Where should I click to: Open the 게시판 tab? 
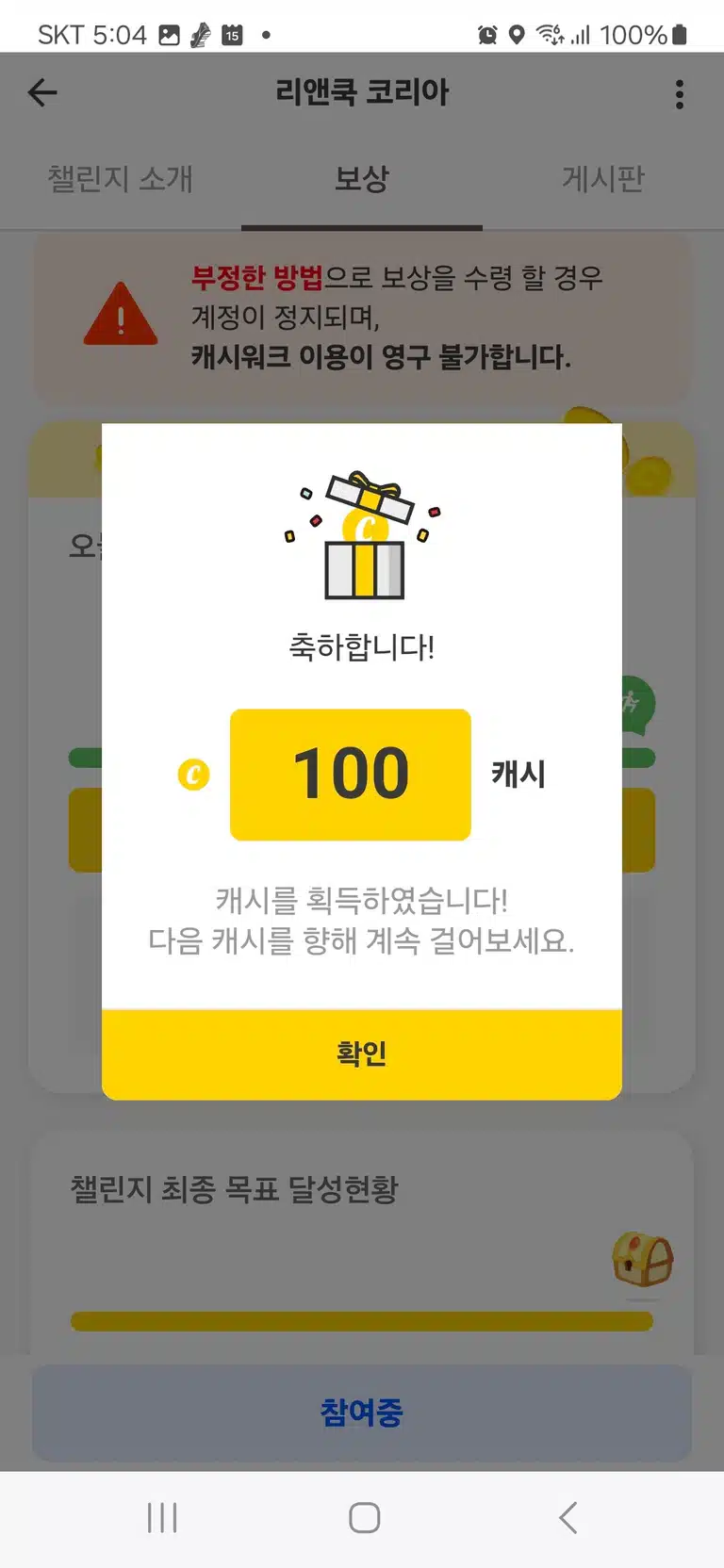point(603,179)
